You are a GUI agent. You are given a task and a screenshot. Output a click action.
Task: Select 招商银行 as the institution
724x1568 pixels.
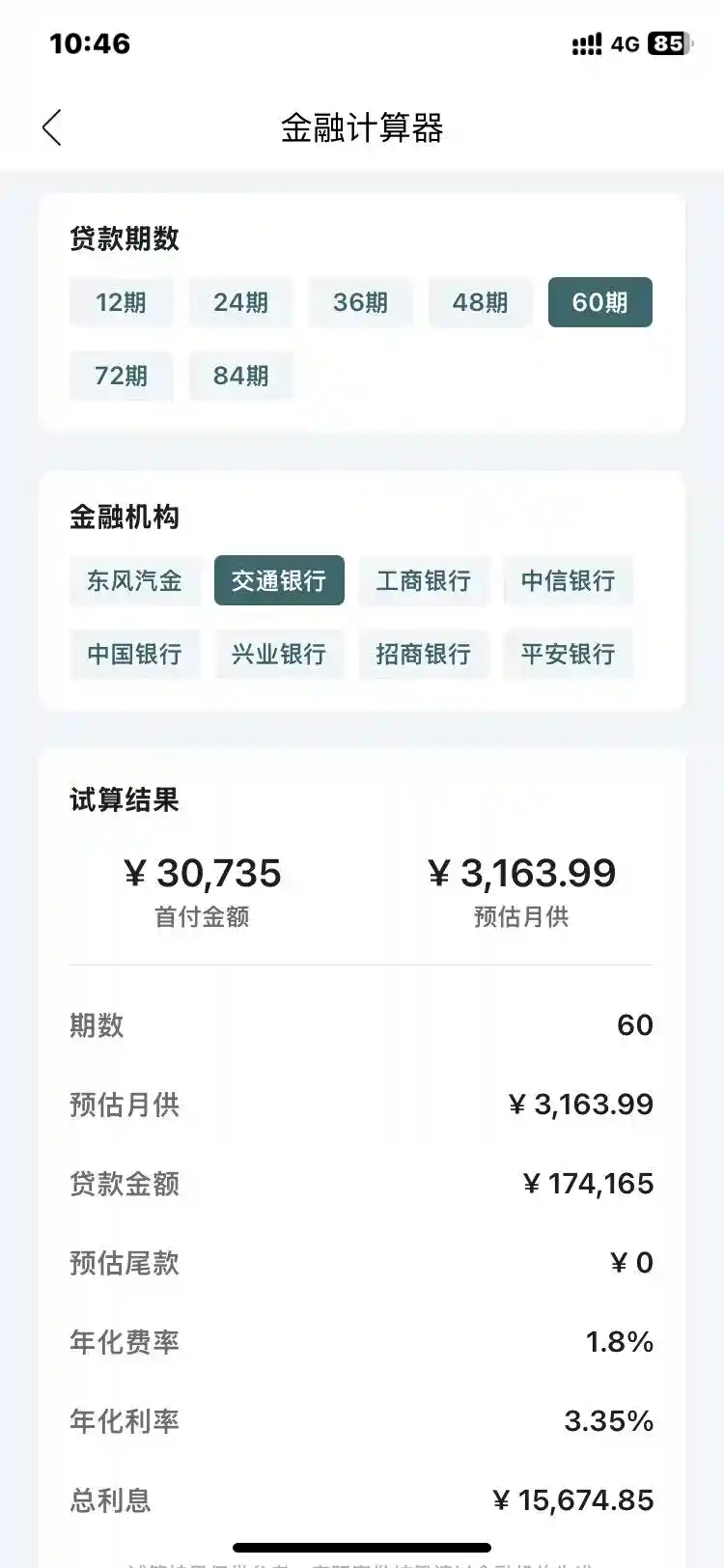pos(424,654)
